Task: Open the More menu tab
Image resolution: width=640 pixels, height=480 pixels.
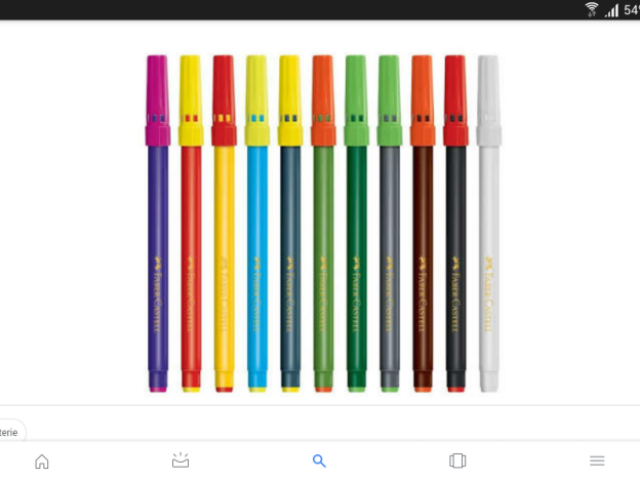Action: (x=597, y=461)
